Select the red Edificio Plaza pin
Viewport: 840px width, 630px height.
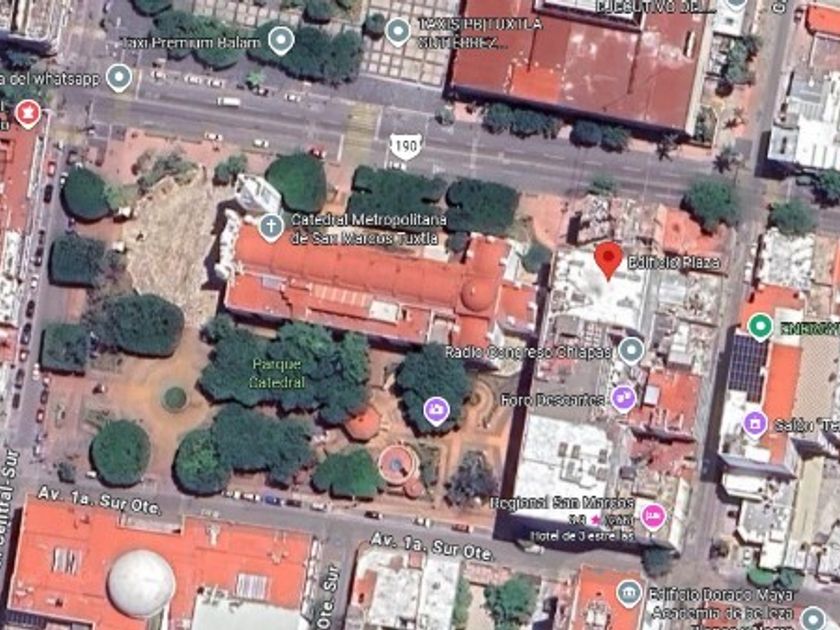[x=608, y=259]
